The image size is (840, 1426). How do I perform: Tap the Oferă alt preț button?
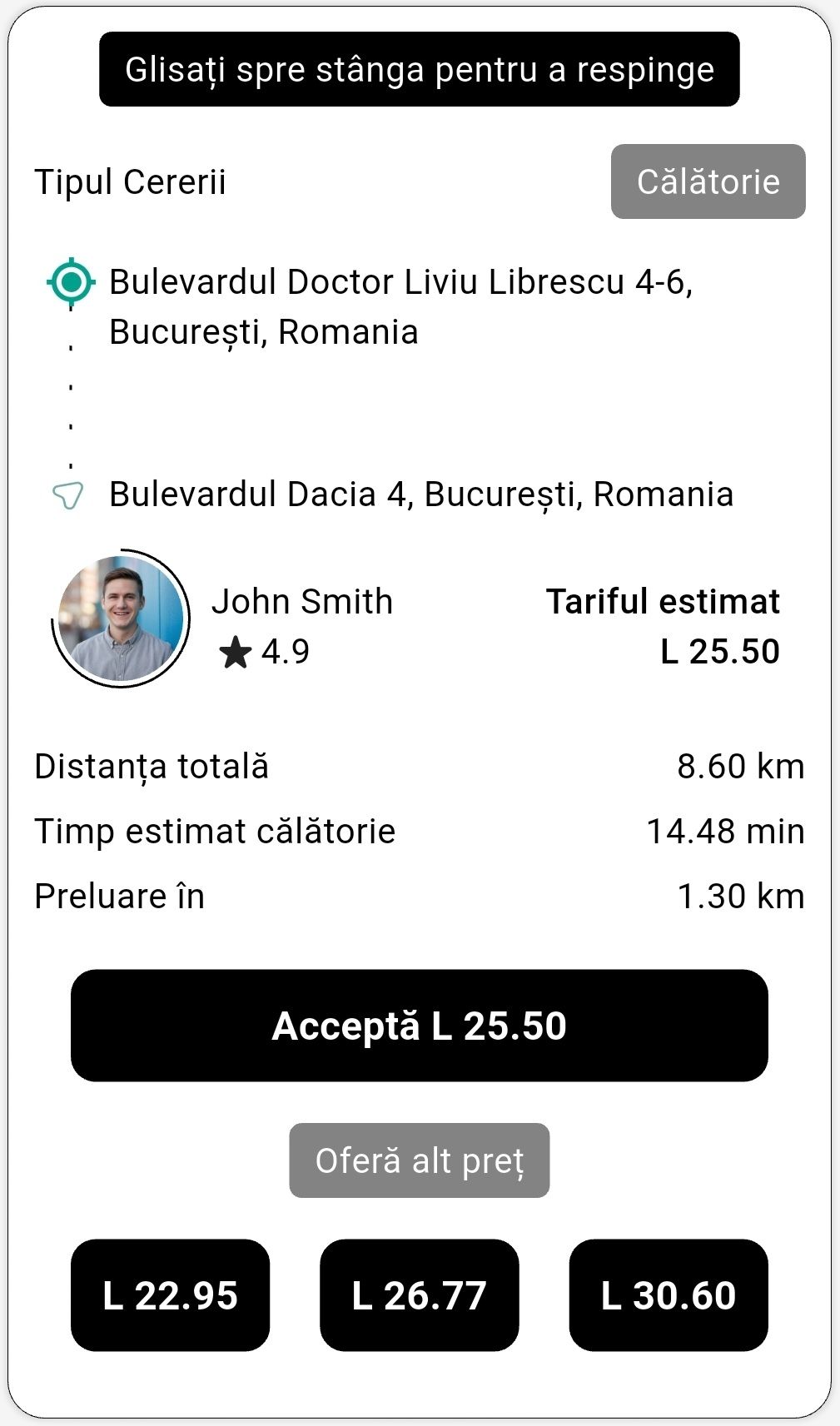(419, 1160)
